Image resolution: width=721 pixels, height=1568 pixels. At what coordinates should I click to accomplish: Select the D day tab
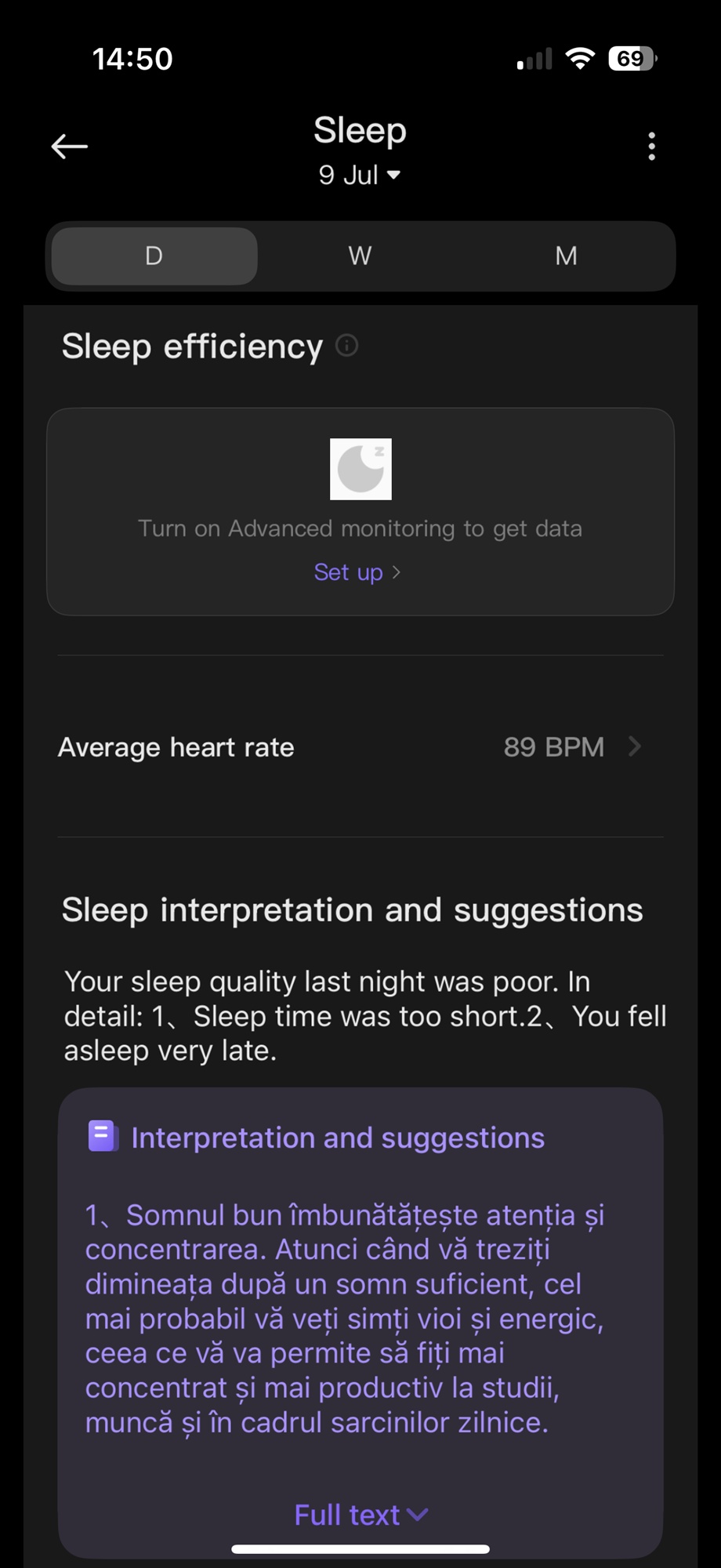pyautogui.click(x=154, y=256)
